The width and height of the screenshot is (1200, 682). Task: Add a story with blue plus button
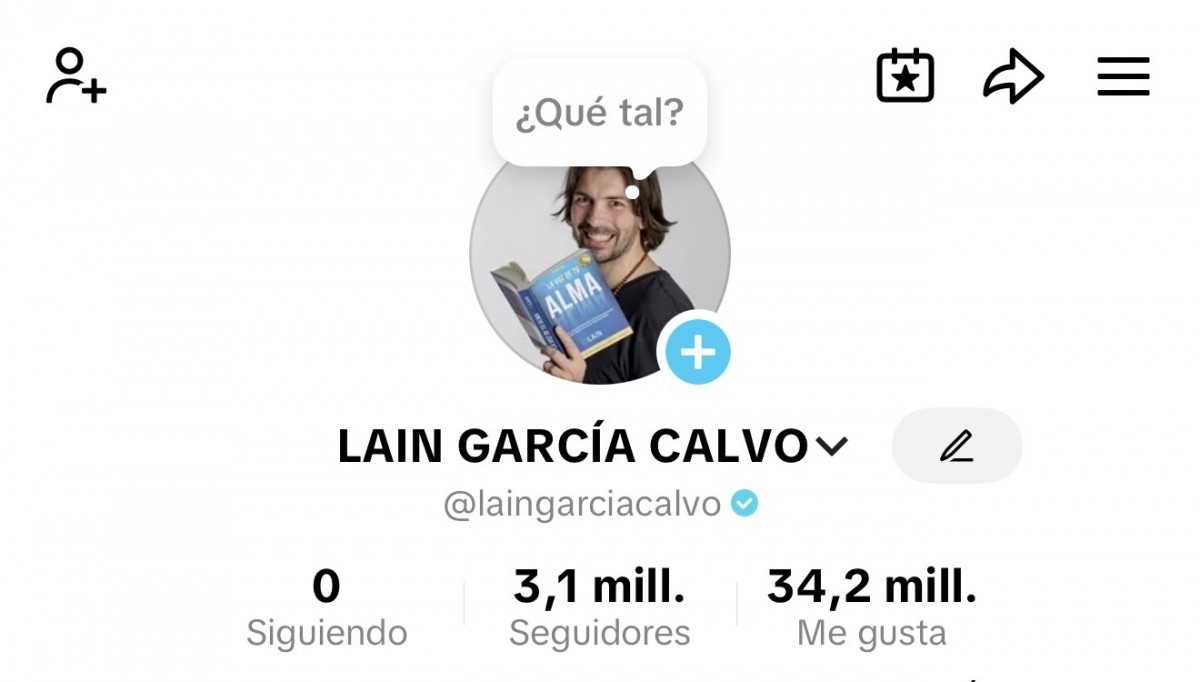(x=698, y=352)
